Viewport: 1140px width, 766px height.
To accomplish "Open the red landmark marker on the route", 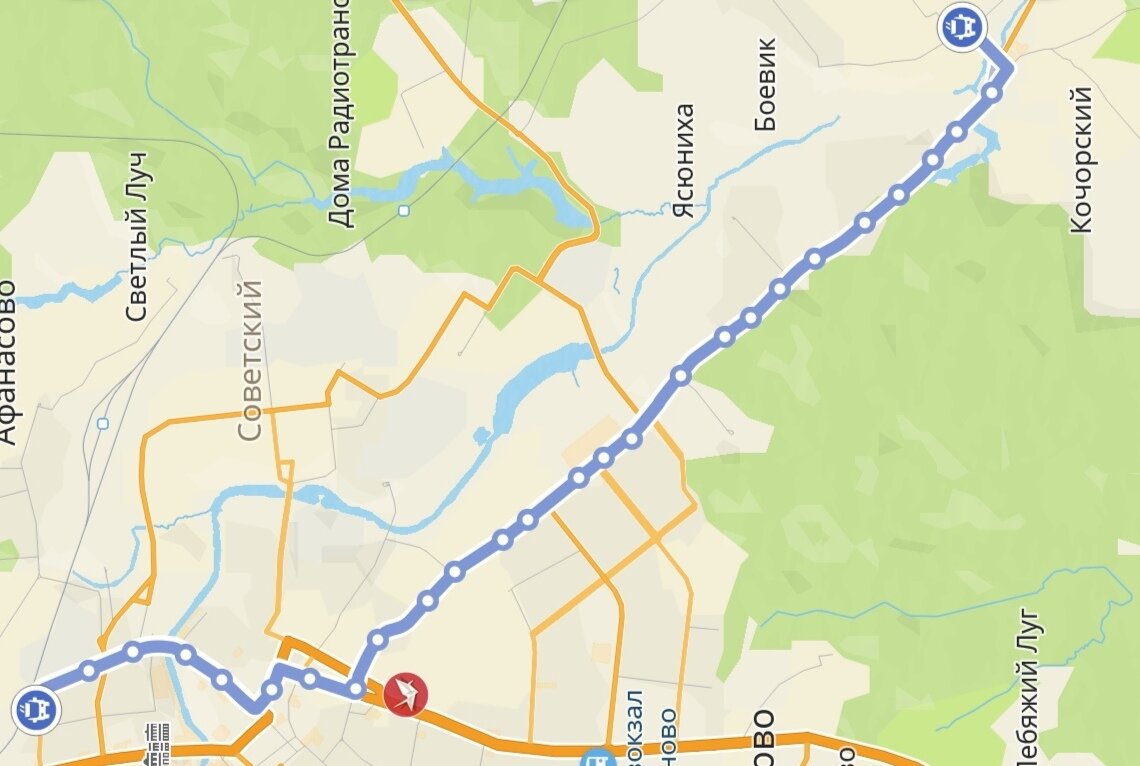I will [406, 693].
